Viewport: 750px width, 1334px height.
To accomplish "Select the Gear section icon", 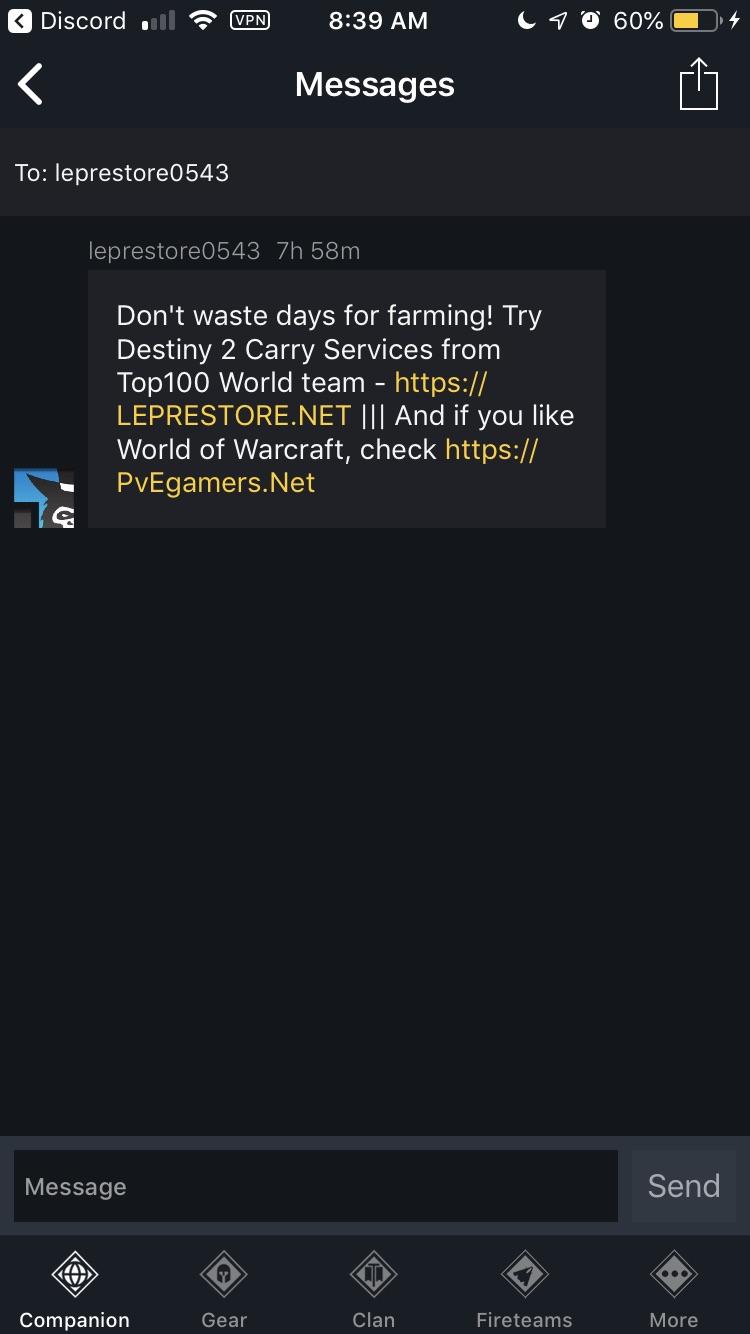I will click(x=223, y=1275).
